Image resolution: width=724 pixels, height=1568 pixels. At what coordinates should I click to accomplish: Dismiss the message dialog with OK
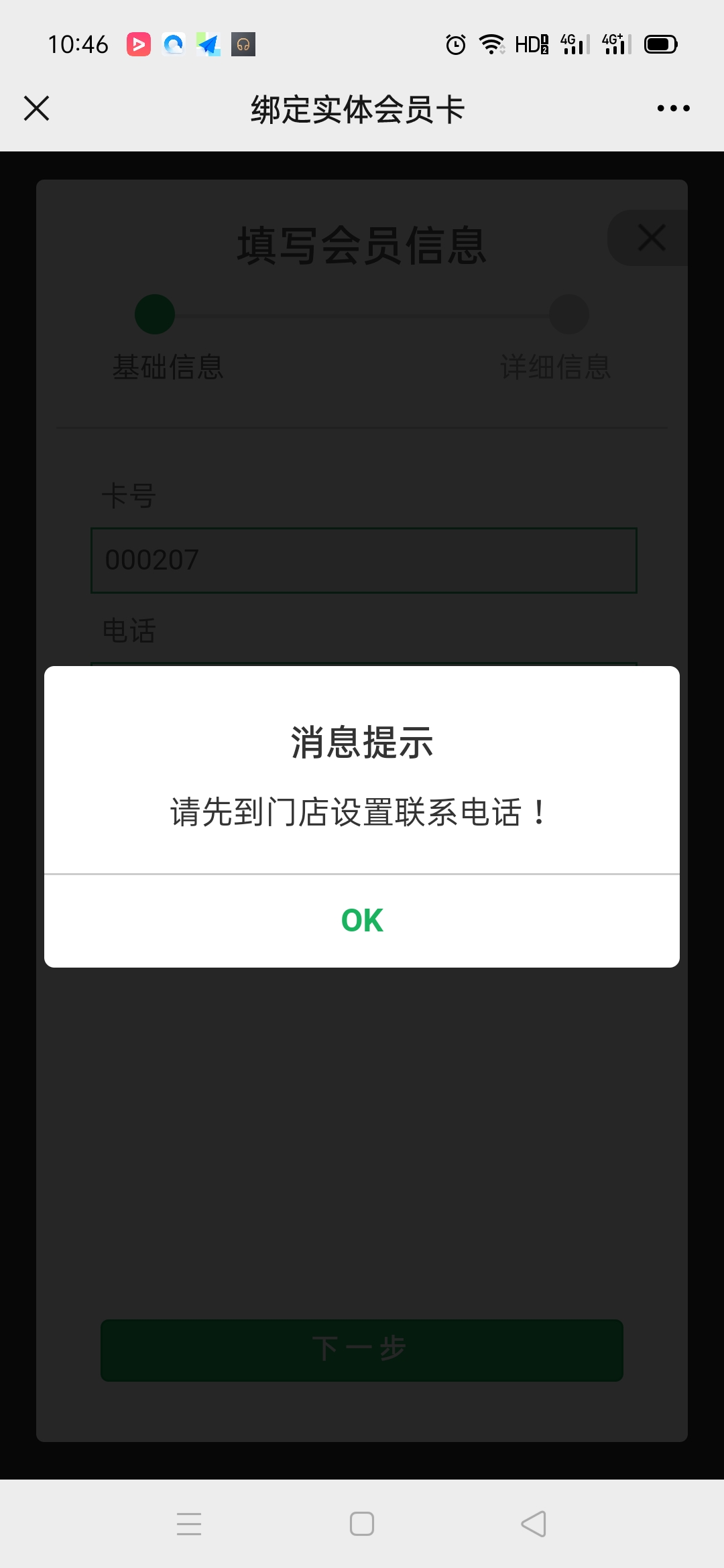click(362, 921)
